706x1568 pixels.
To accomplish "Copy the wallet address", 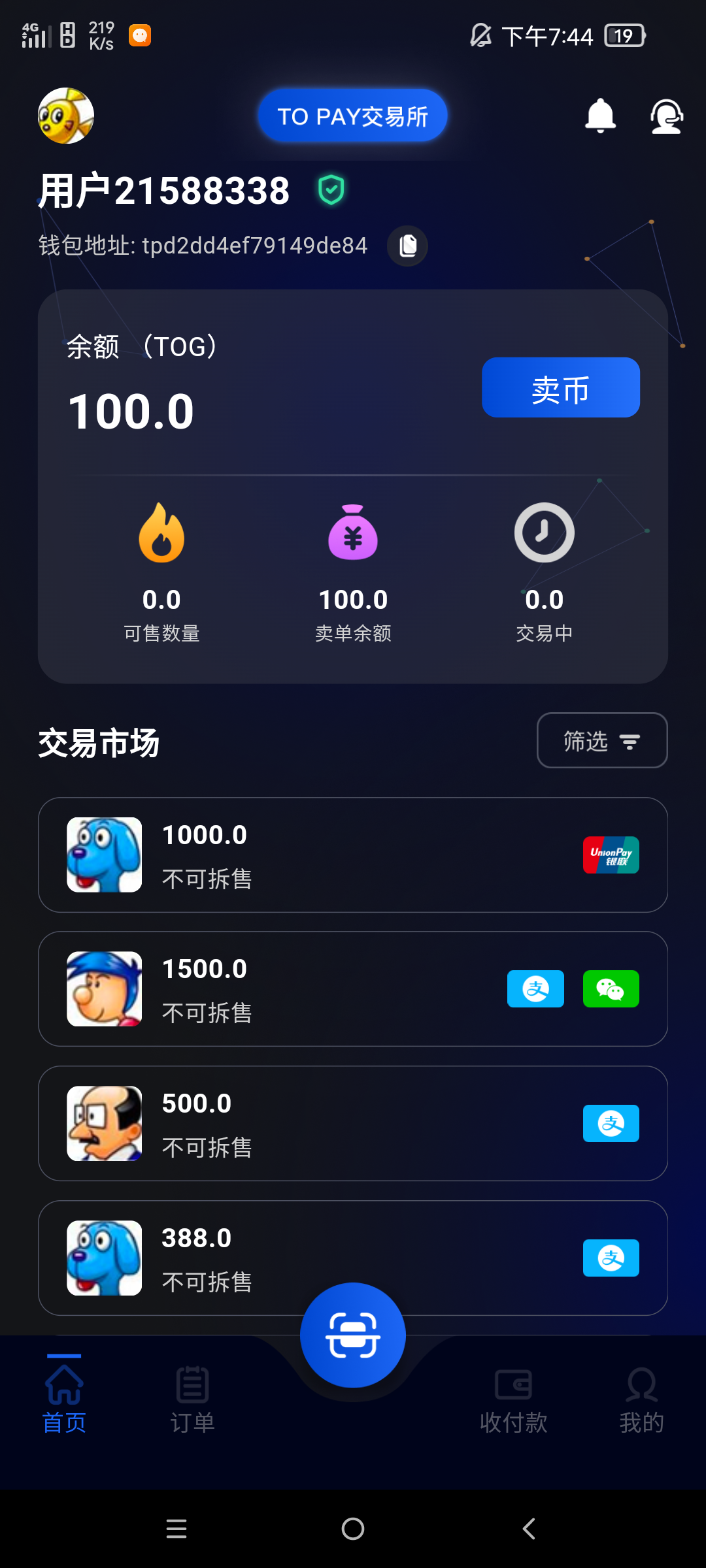I will tap(408, 246).
